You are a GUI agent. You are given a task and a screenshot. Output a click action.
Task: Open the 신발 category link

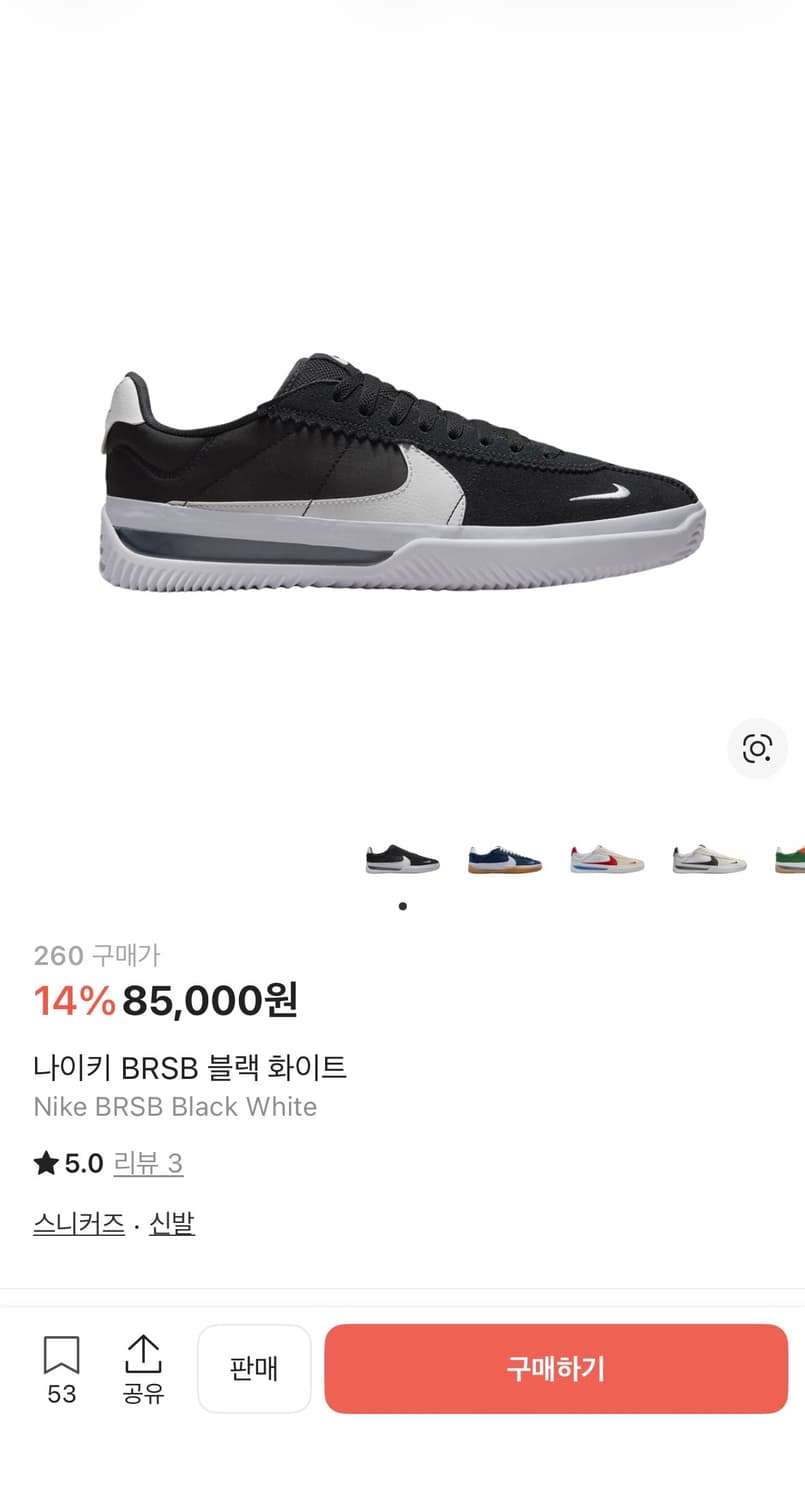click(170, 1223)
